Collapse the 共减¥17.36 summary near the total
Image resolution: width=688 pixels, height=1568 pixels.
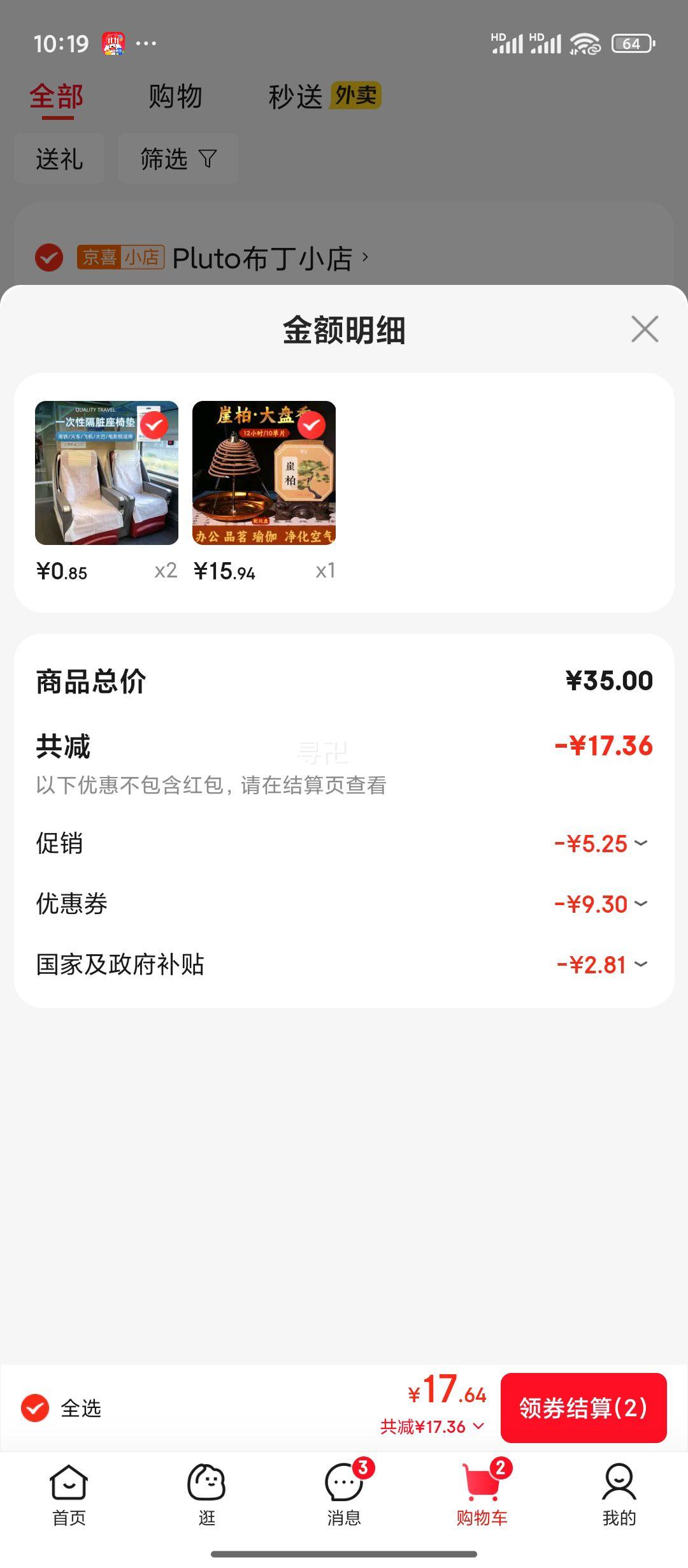tap(432, 1426)
